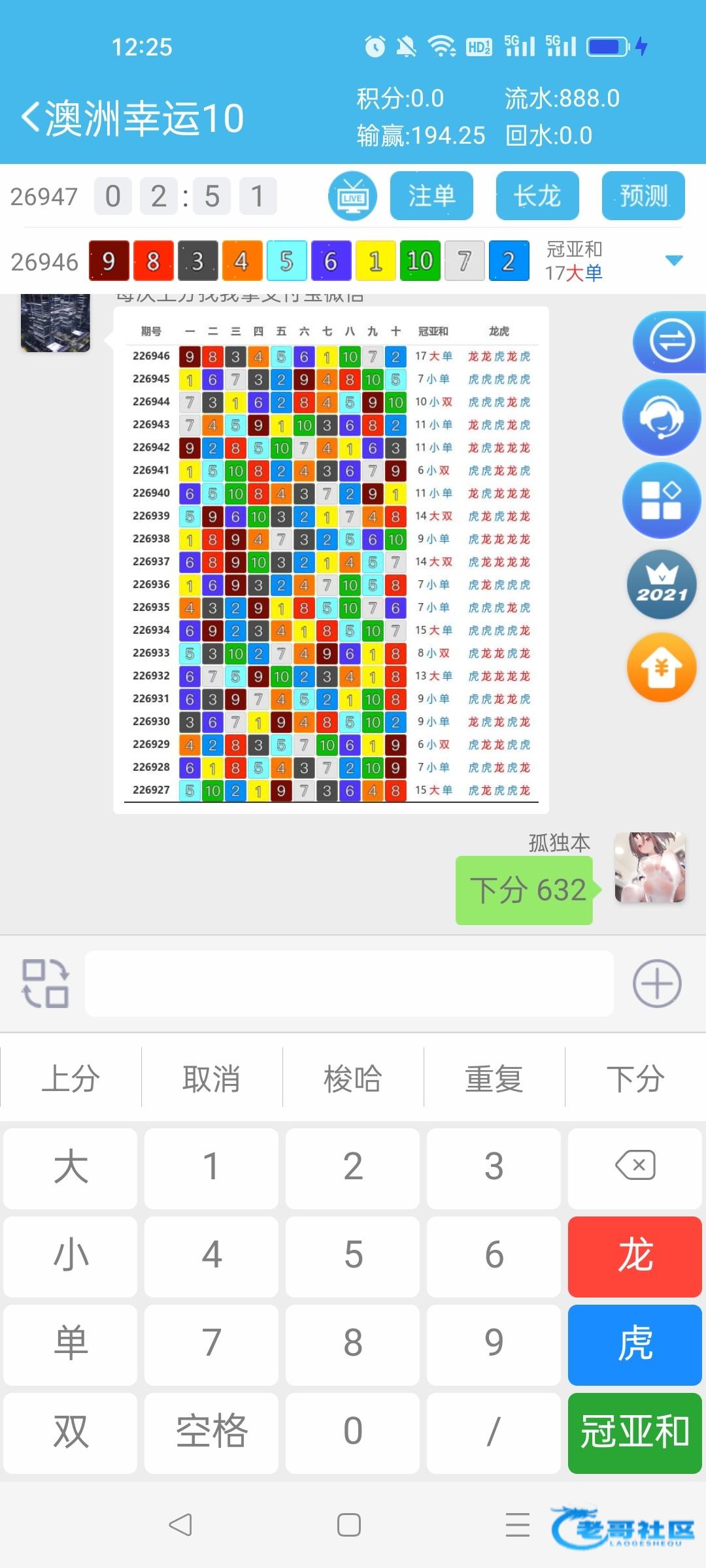706x1568 pixels.
Task: Open the LIVE broadcast icon
Action: click(x=352, y=196)
